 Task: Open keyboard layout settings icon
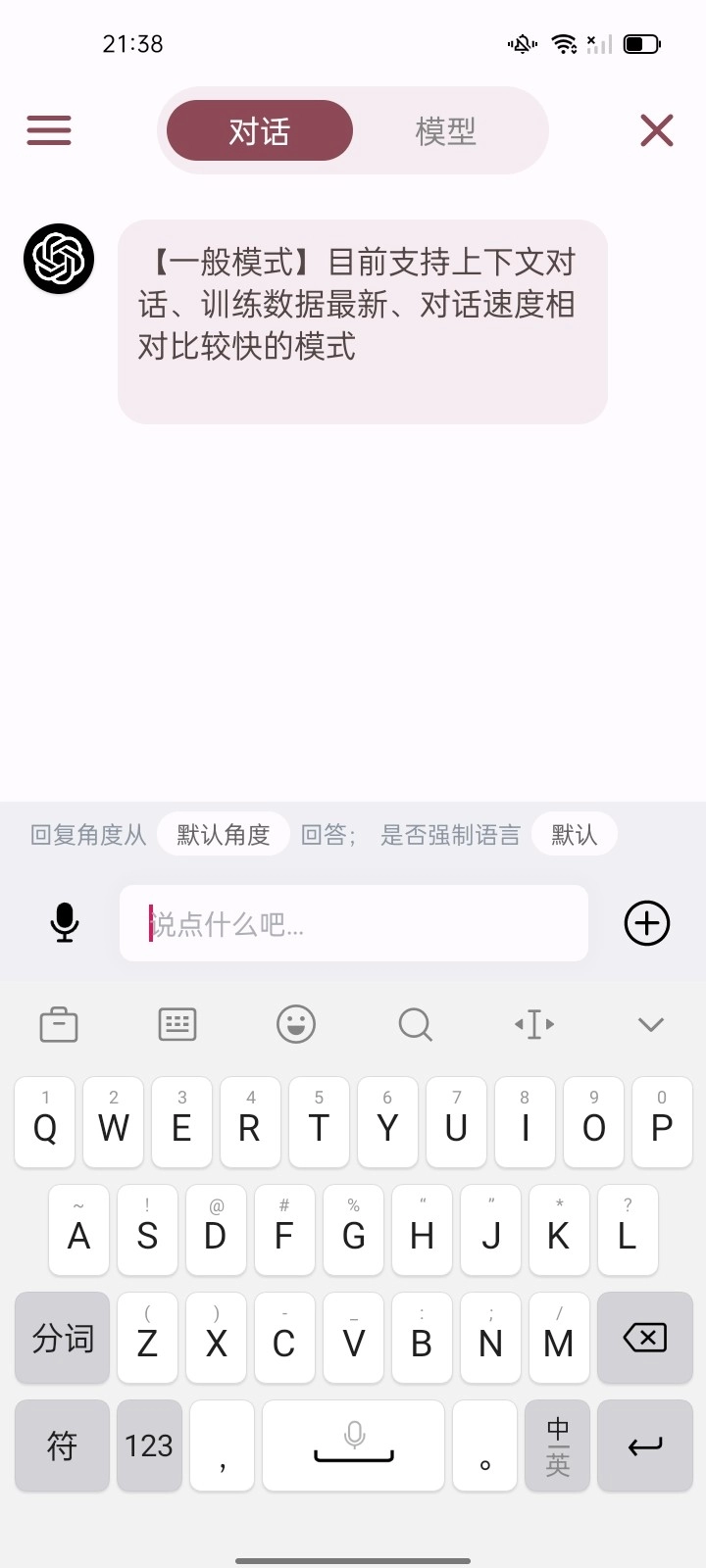point(177,1024)
